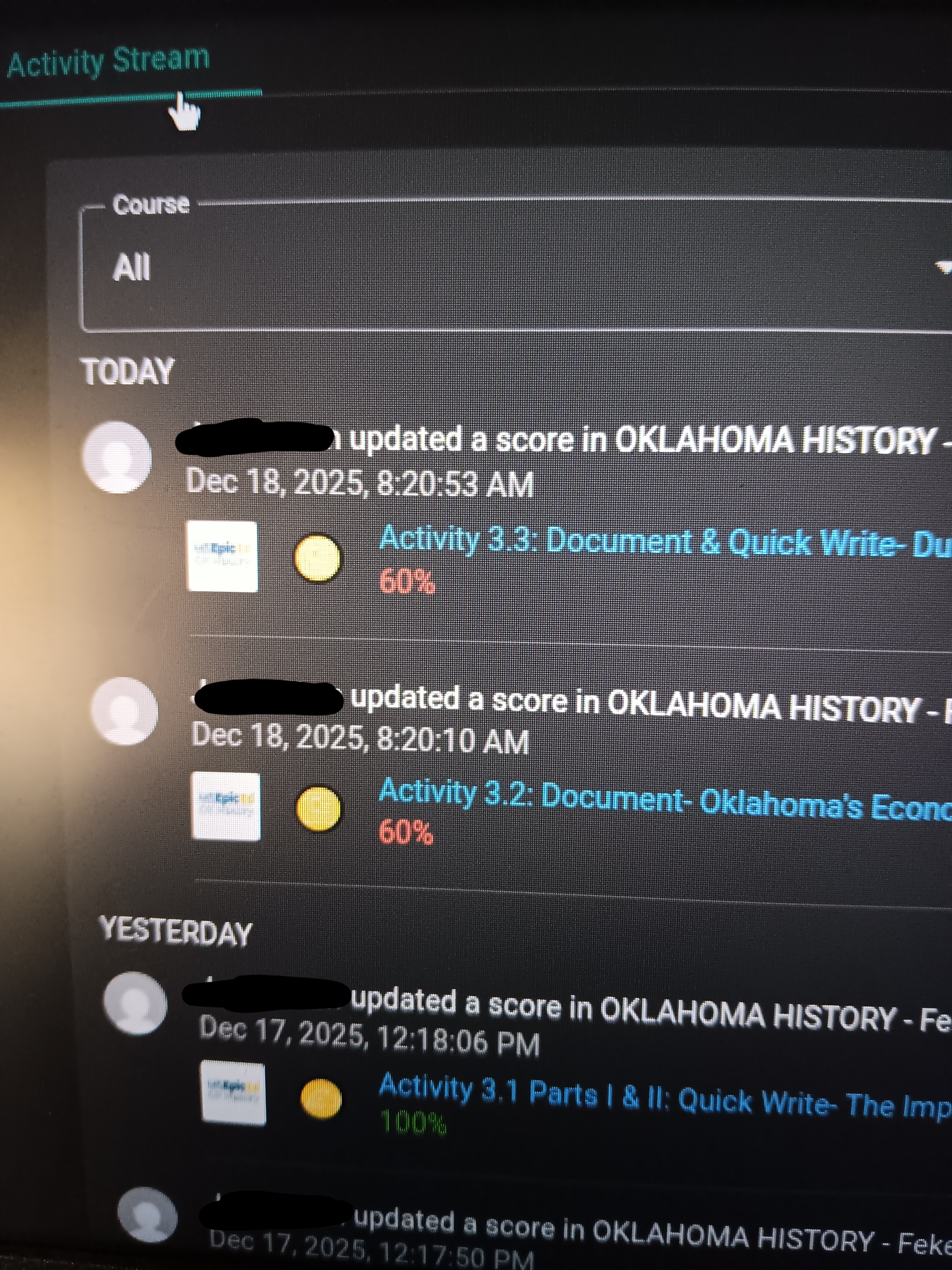The width and height of the screenshot is (952, 1270).
Task: Open Activity 3.3: Document & Quick Write link
Action: 660,543
